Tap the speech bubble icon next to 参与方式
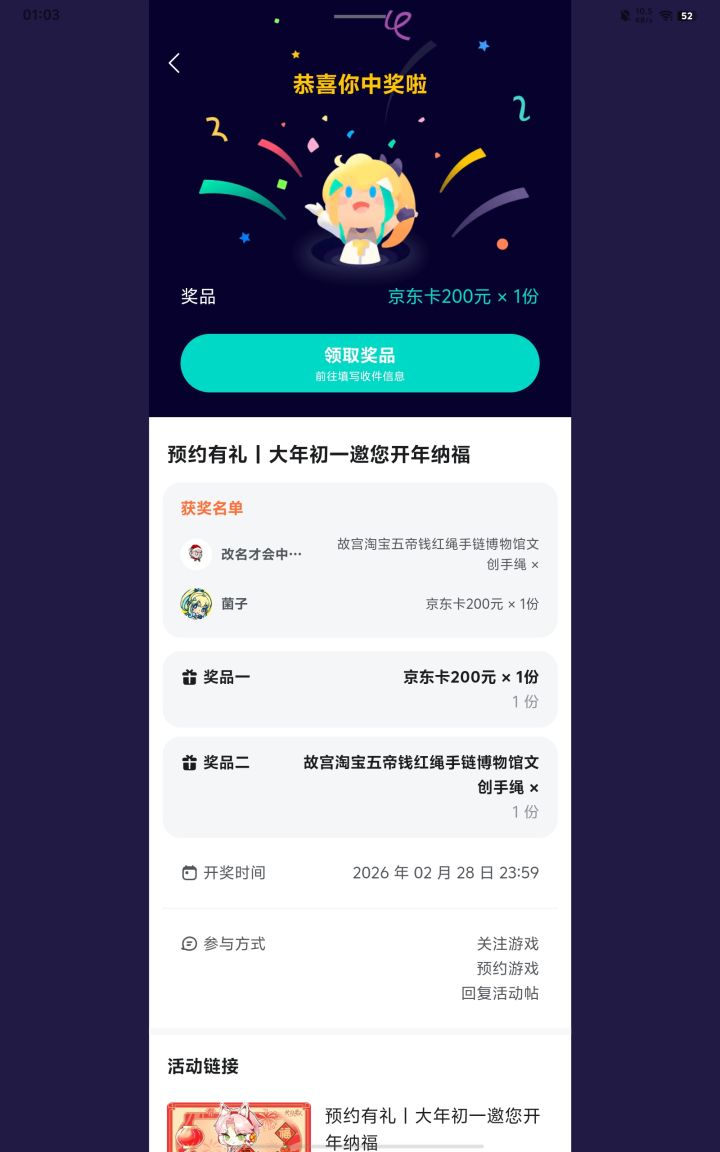Viewport: 720px width, 1152px height. tap(189, 943)
